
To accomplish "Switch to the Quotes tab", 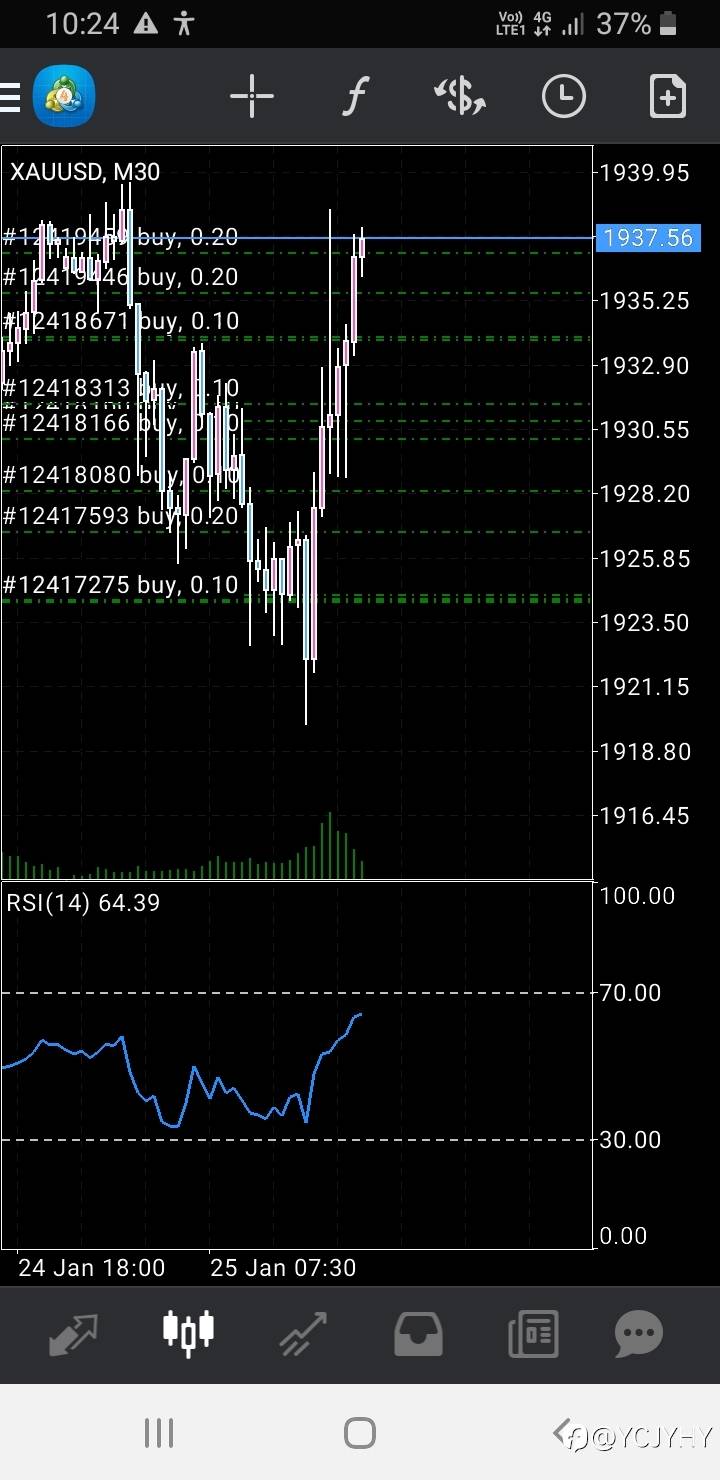I will [x=74, y=1333].
